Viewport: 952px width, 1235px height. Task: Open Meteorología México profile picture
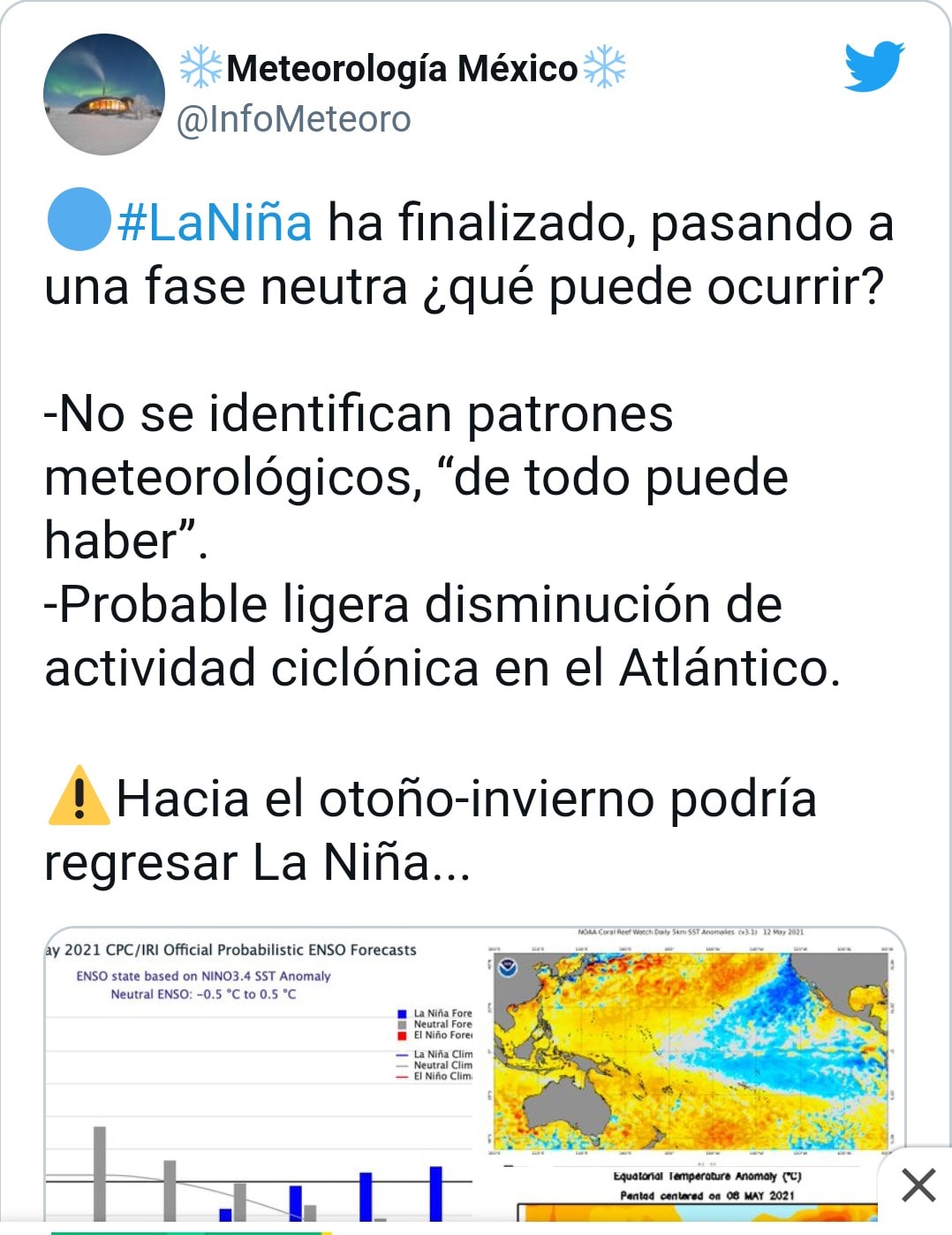[x=104, y=95]
